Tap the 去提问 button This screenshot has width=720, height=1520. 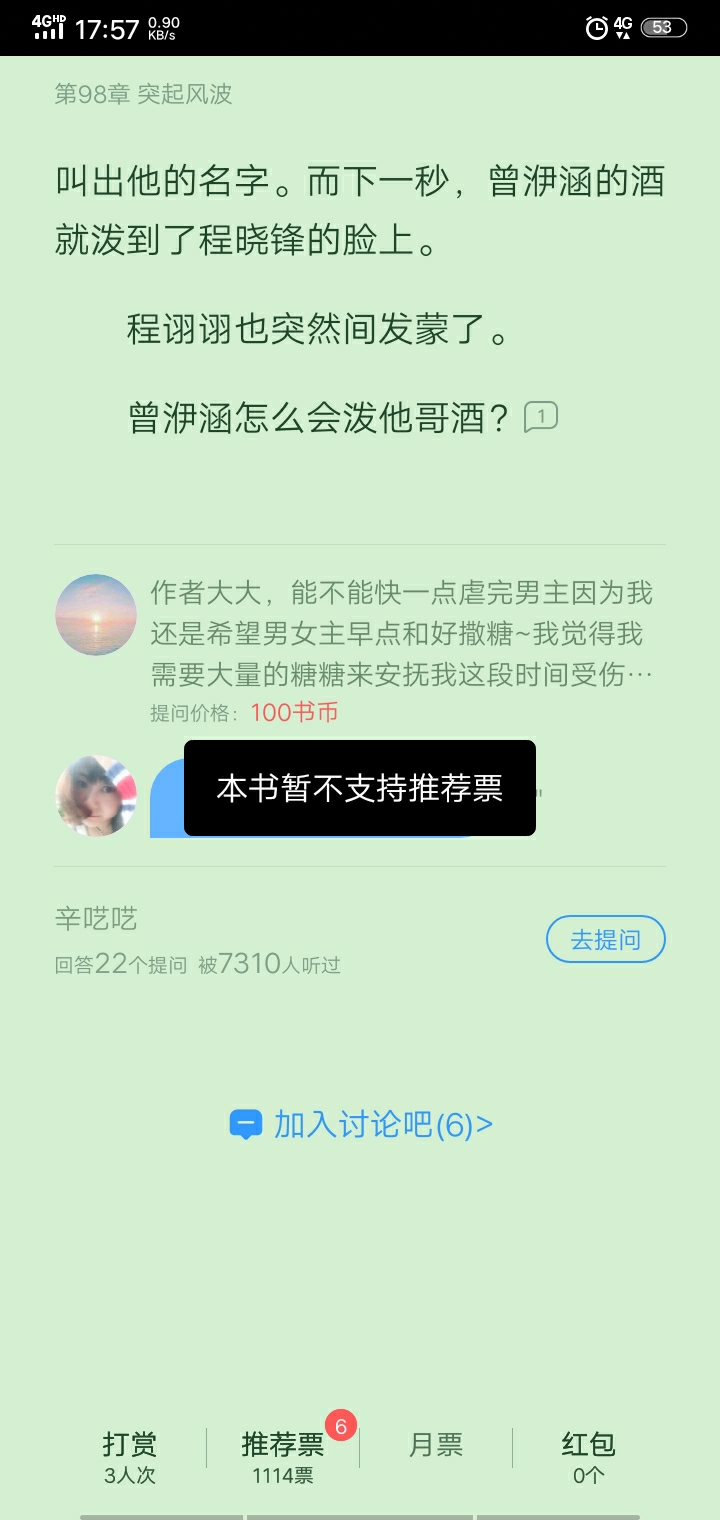605,939
